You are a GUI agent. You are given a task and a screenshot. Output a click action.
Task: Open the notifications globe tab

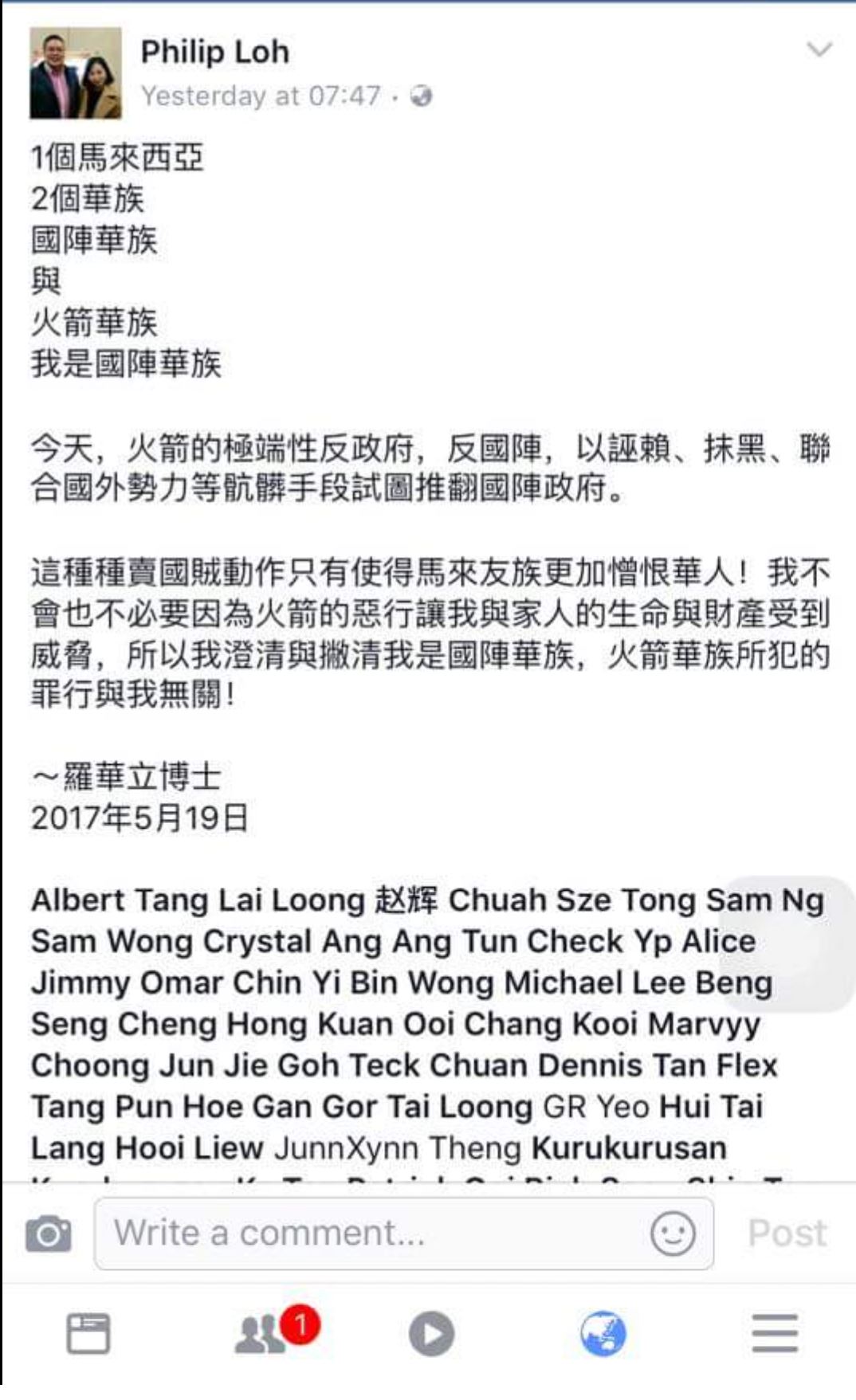[x=603, y=1334]
